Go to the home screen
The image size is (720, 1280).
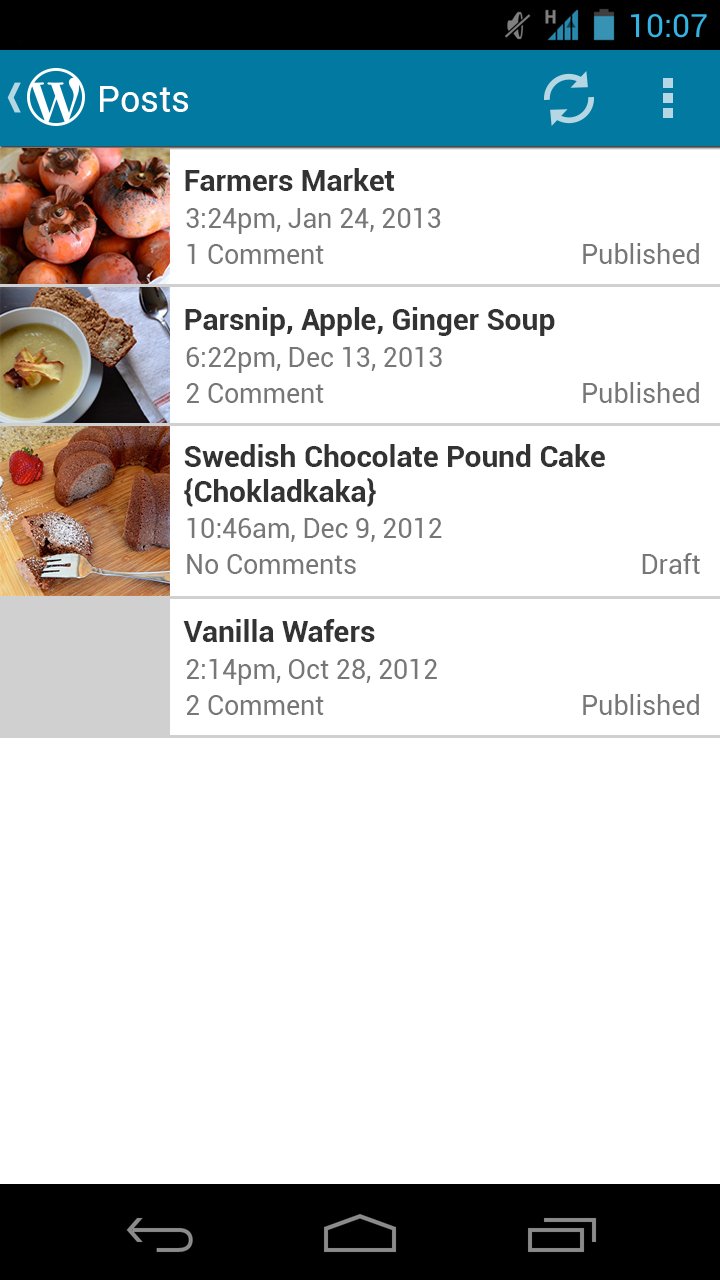360,1234
